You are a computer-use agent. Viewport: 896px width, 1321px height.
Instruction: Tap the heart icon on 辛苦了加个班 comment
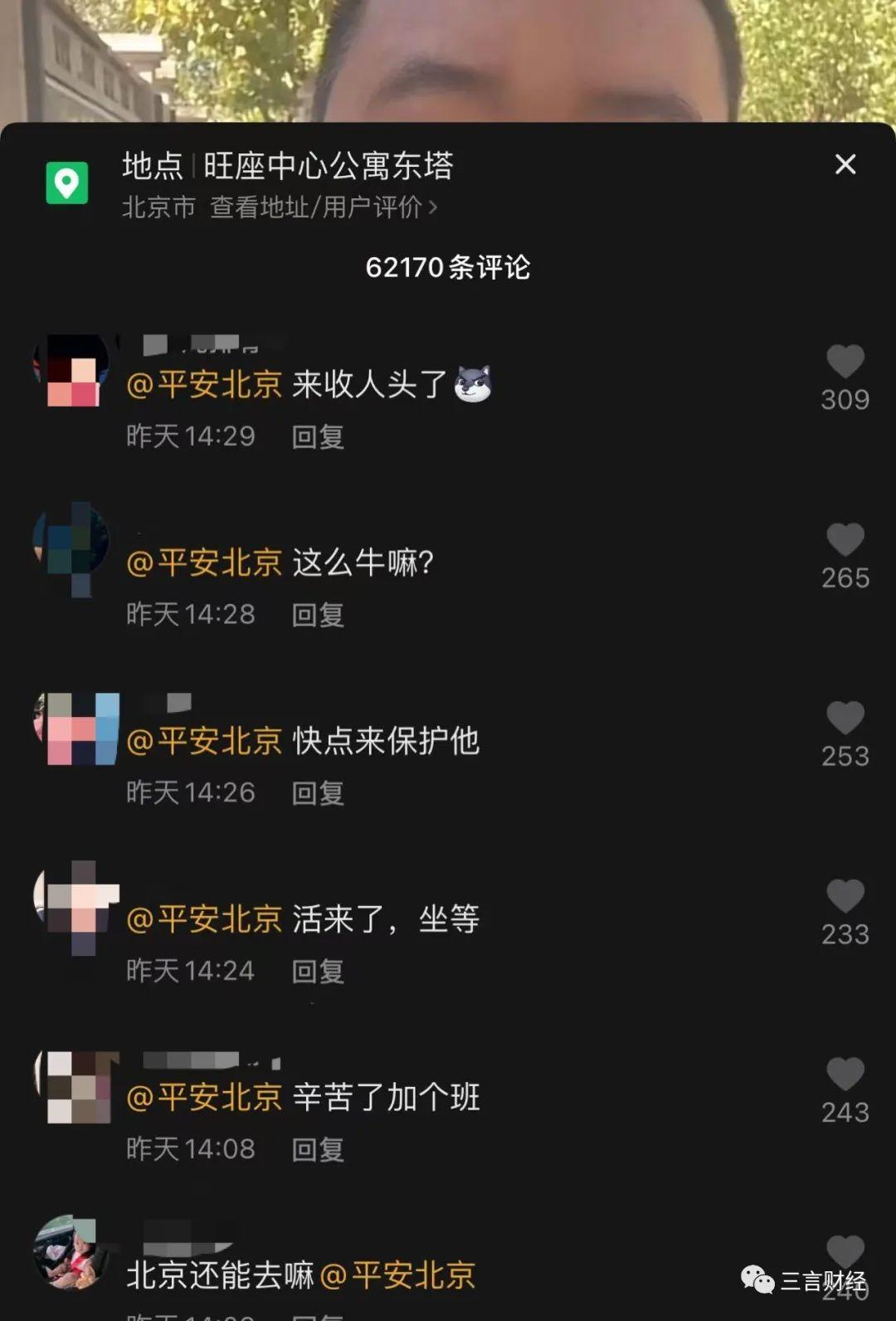click(845, 1075)
